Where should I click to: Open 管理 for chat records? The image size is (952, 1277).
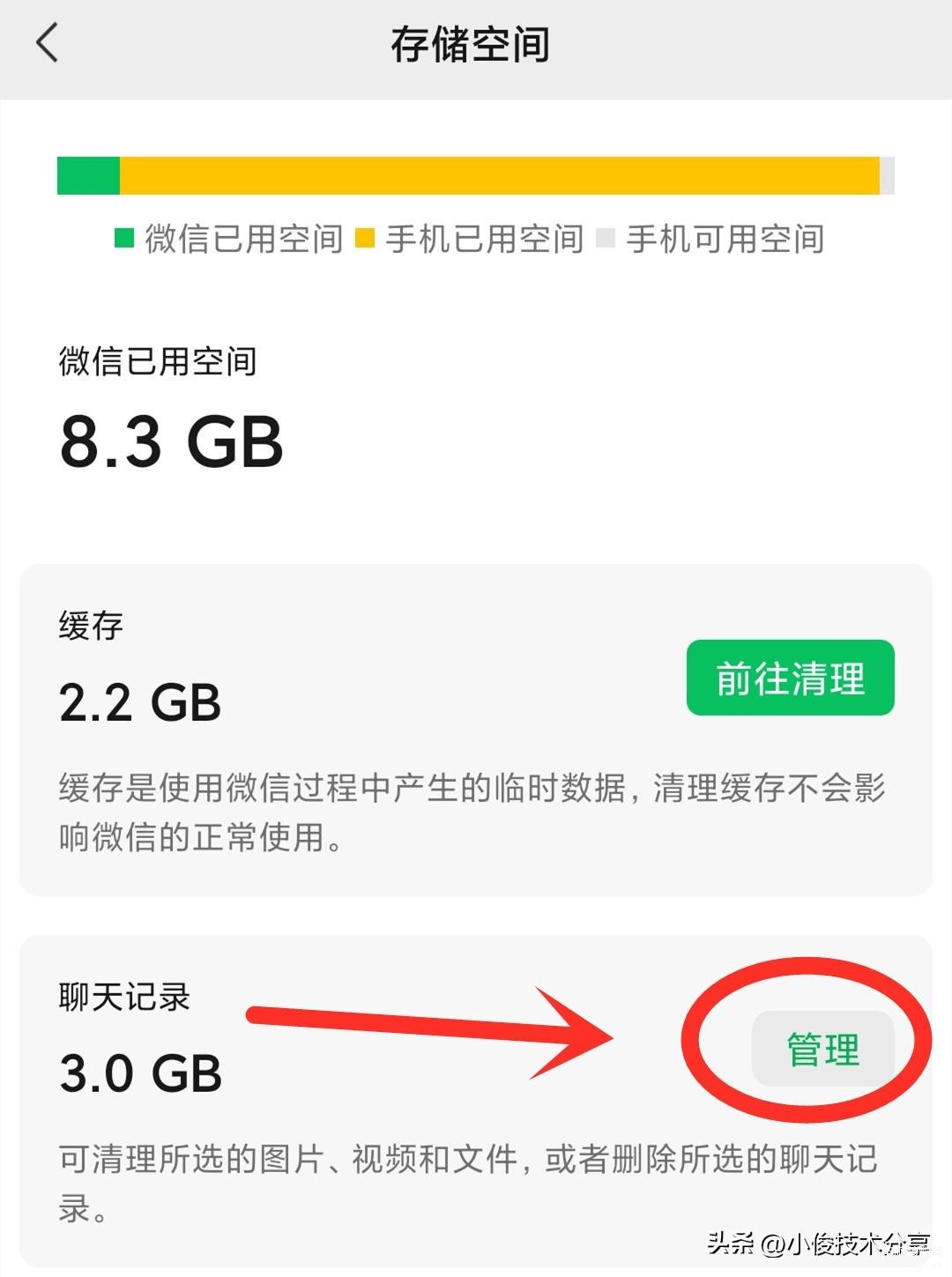pyautogui.click(x=822, y=1049)
